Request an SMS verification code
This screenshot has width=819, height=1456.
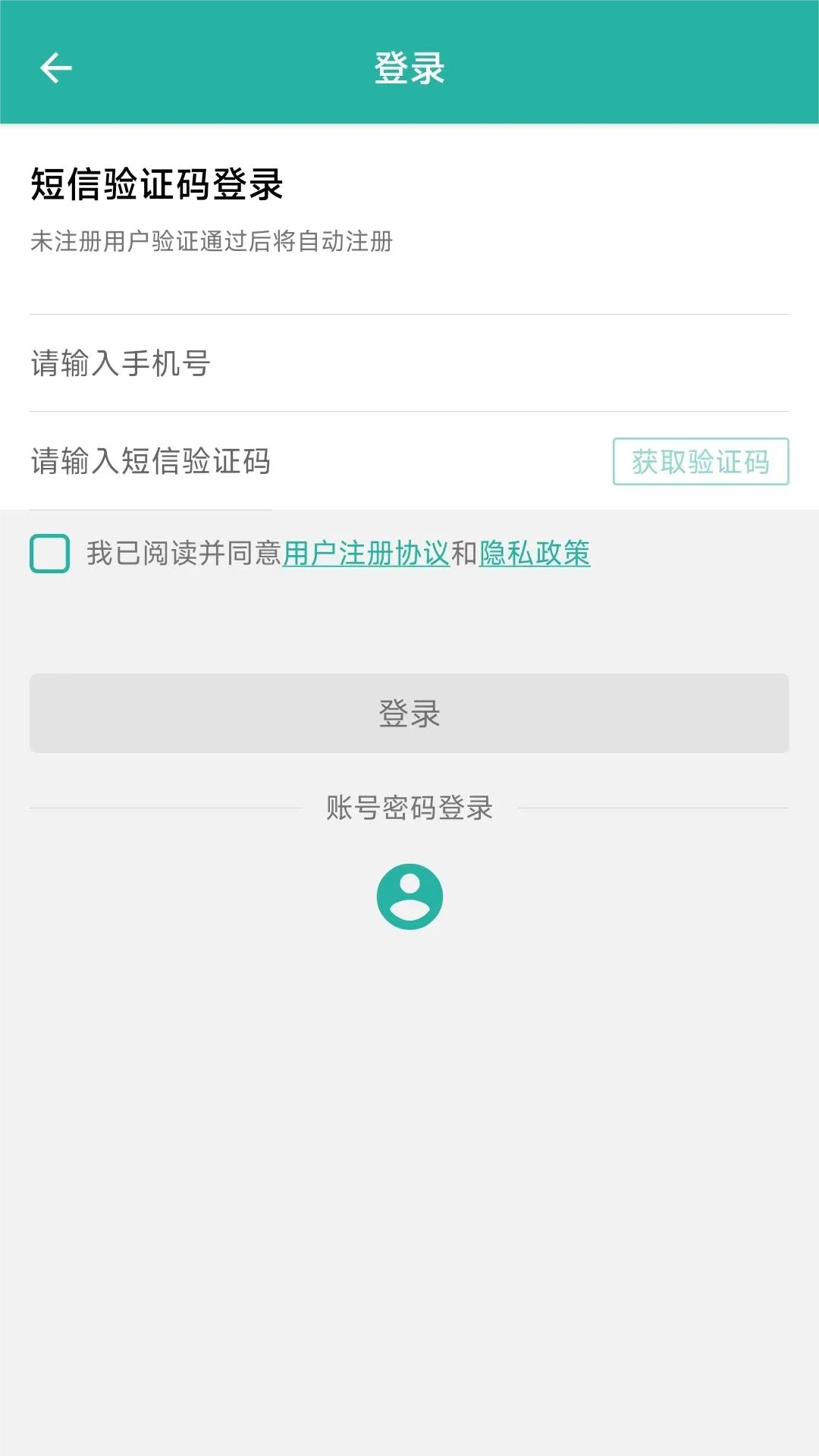(x=699, y=461)
